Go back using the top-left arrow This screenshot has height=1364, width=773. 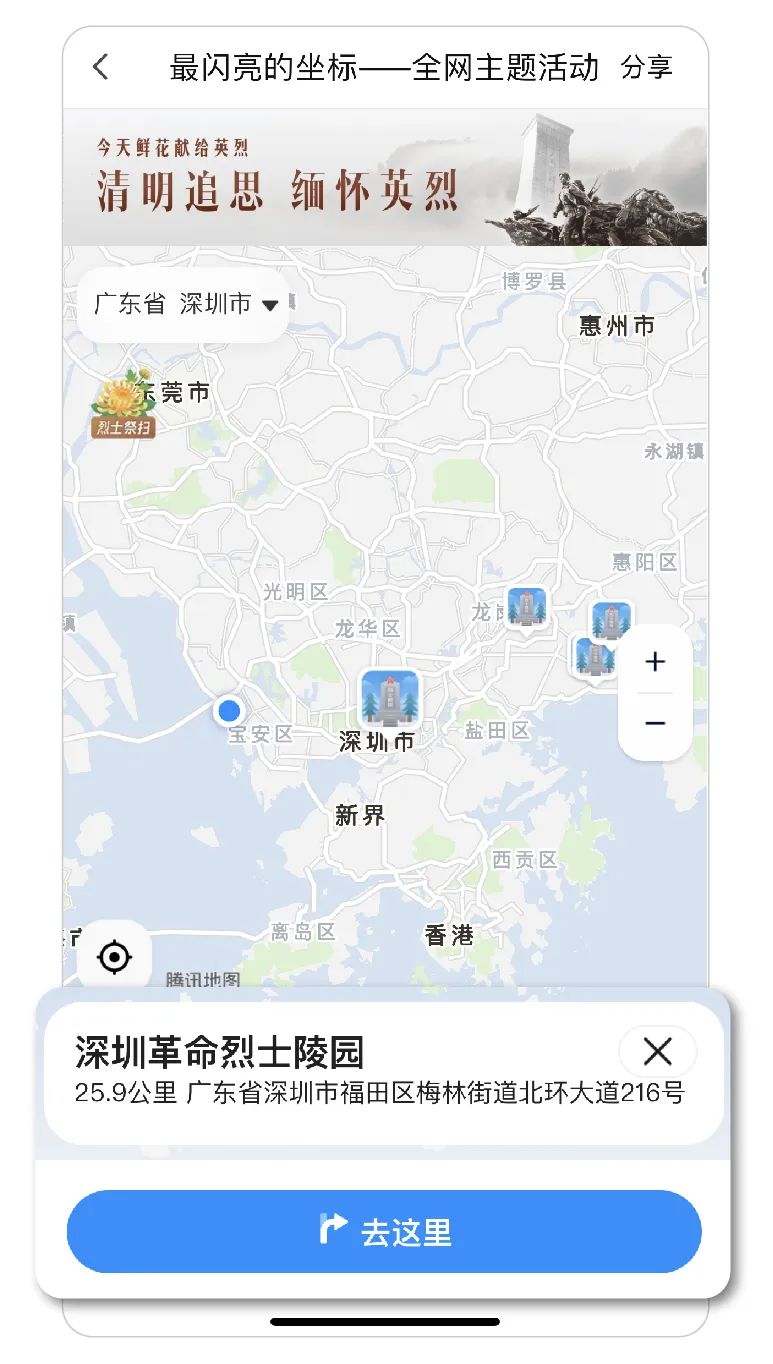point(100,67)
